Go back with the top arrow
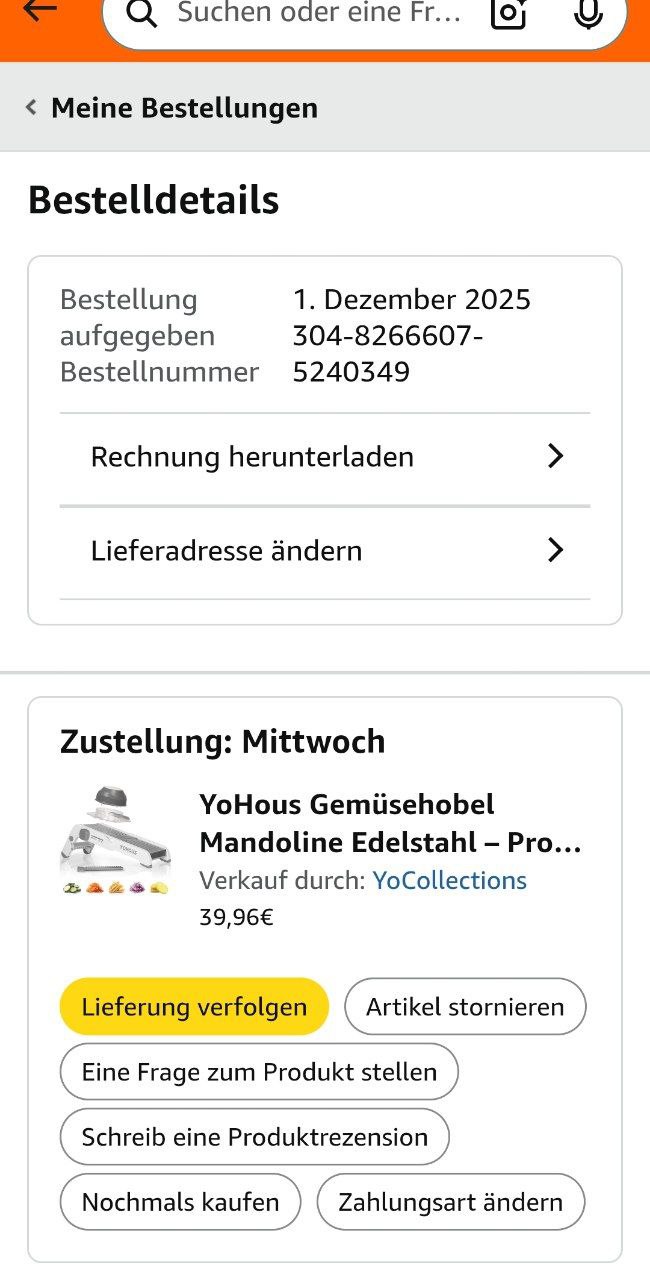650x1280 pixels. [x=40, y=11]
